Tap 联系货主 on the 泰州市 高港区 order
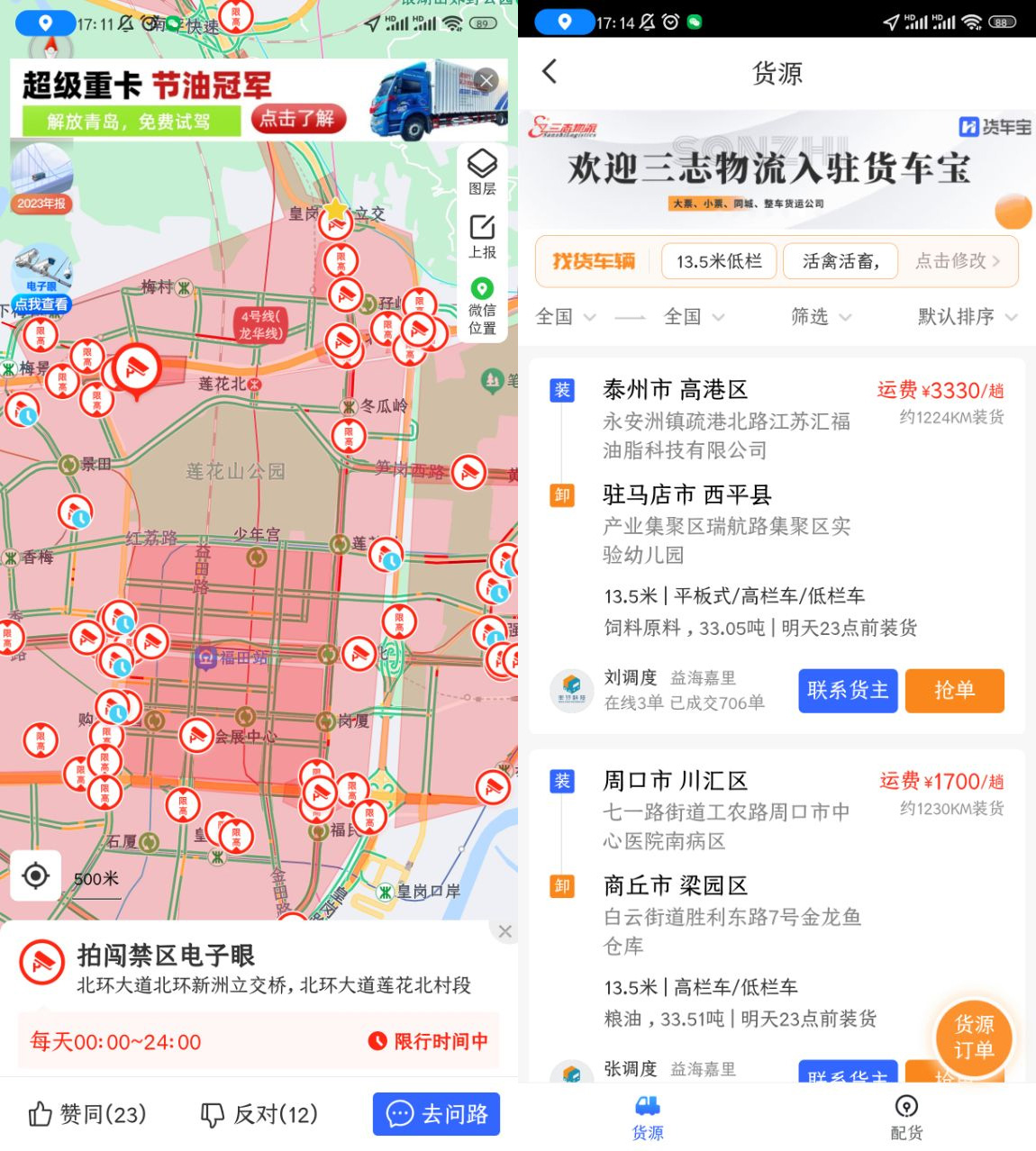This screenshot has height=1151, width=1036. 847,691
